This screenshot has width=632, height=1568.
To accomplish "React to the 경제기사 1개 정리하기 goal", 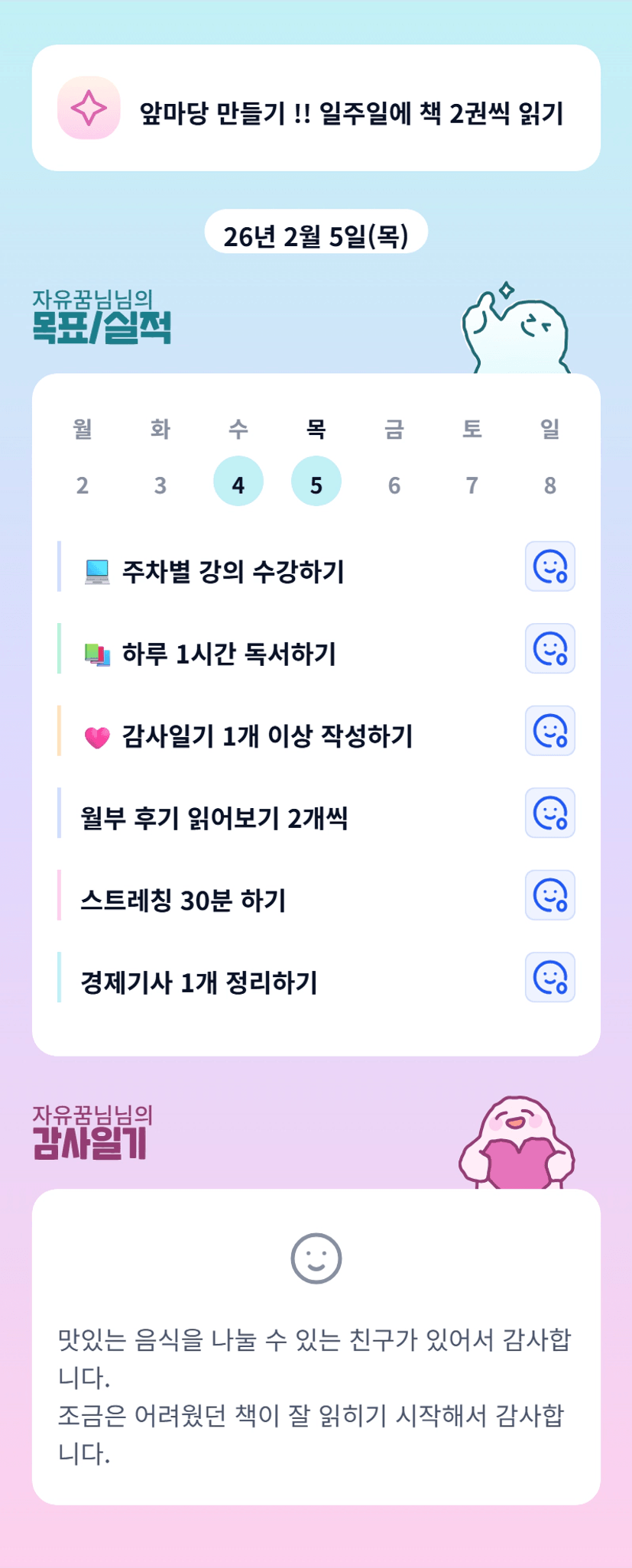I will 549,977.
